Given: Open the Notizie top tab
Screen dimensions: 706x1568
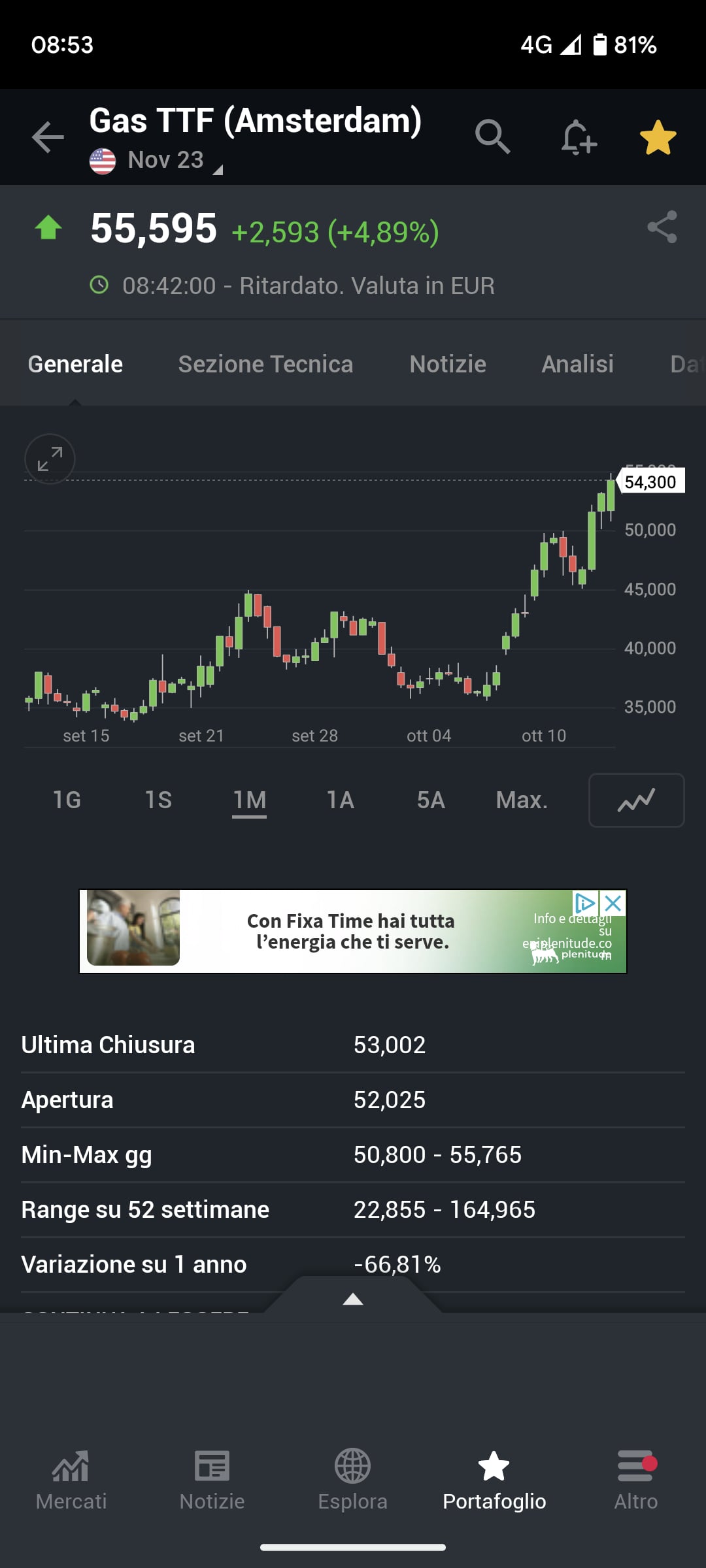Looking at the screenshot, I should click(x=447, y=364).
